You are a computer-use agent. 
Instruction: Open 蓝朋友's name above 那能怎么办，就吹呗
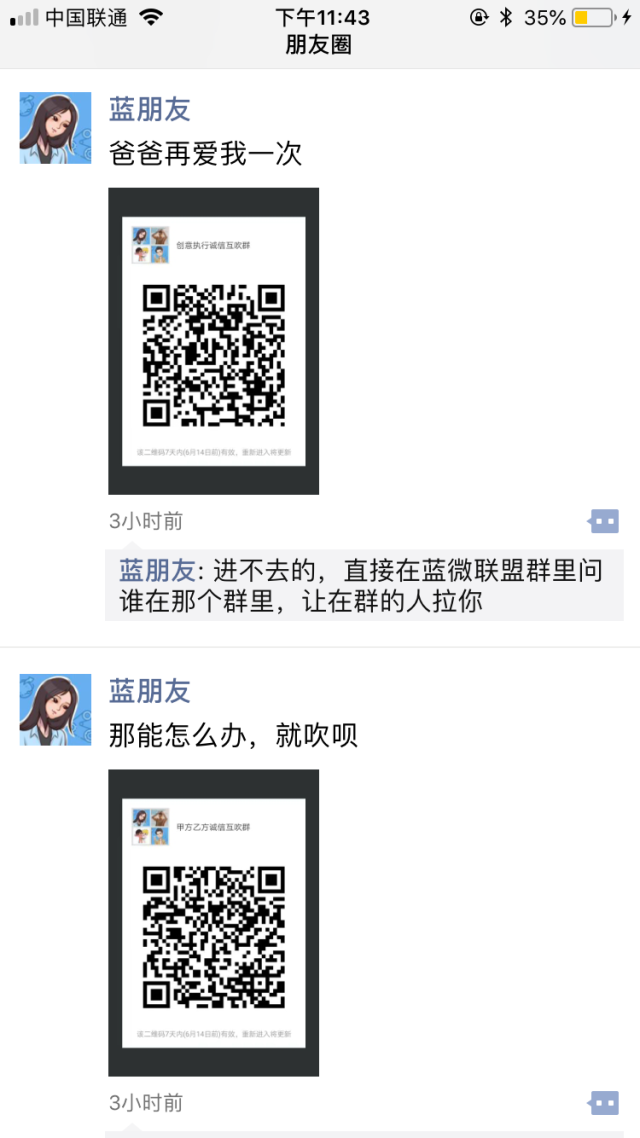pyautogui.click(x=149, y=691)
